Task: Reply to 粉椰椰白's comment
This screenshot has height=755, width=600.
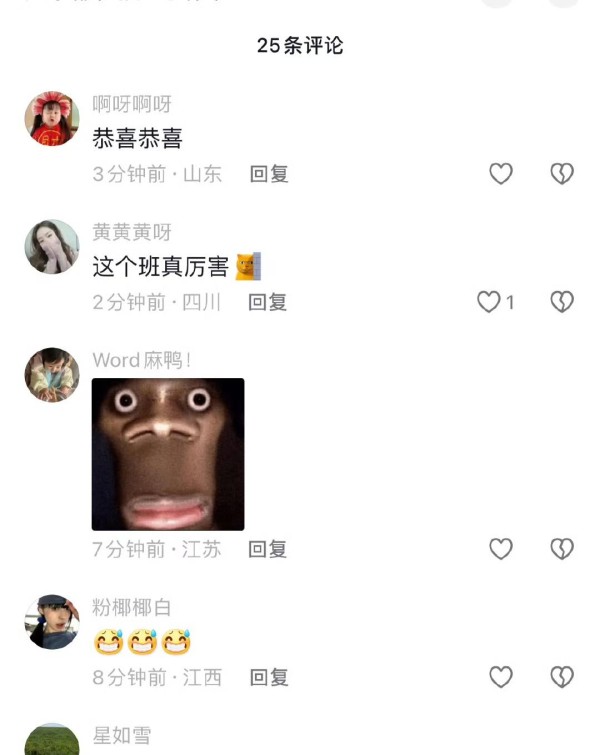Action: pyautogui.click(x=268, y=678)
